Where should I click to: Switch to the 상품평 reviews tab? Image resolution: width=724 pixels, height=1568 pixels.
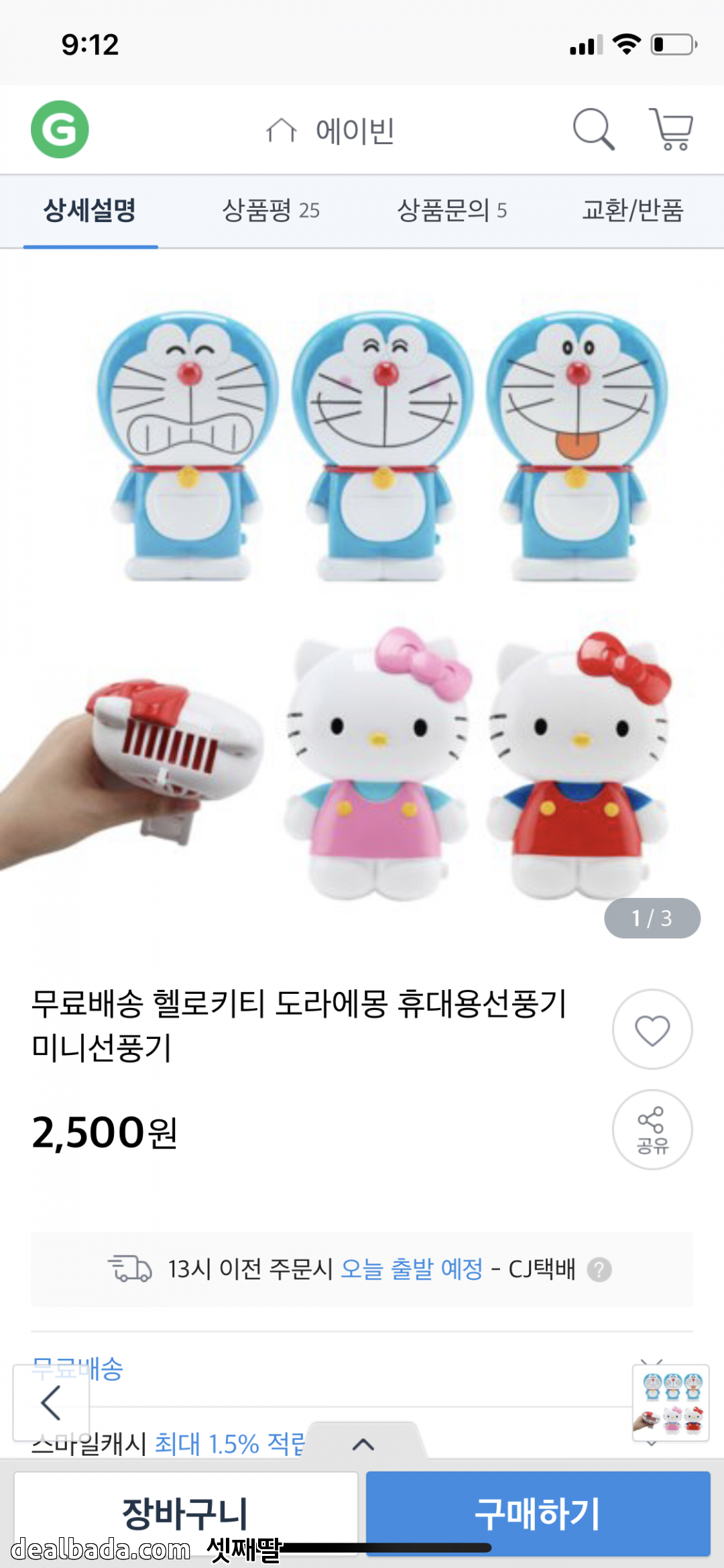click(270, 211)
